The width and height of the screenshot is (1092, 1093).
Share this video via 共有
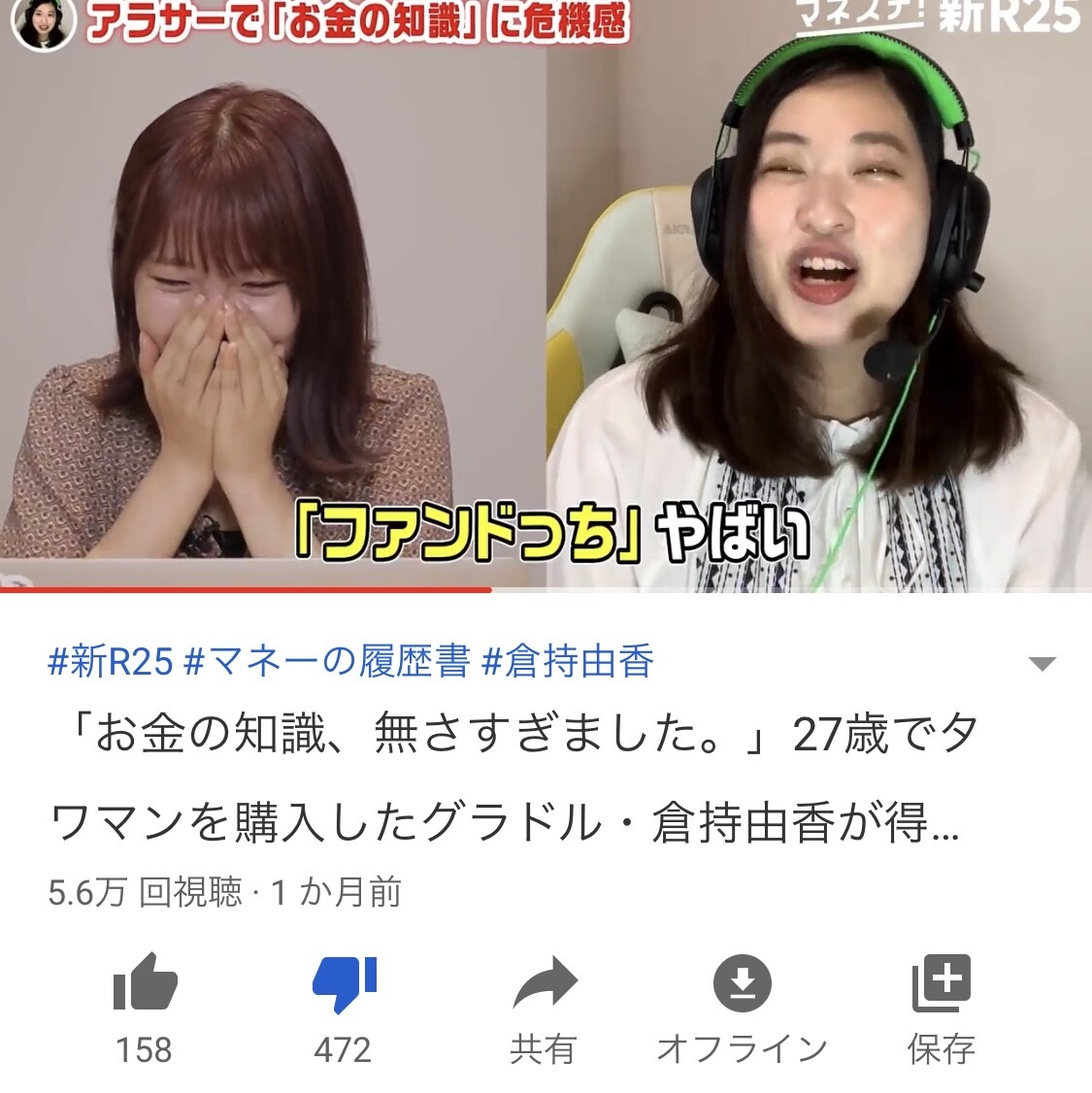[544, 984]
